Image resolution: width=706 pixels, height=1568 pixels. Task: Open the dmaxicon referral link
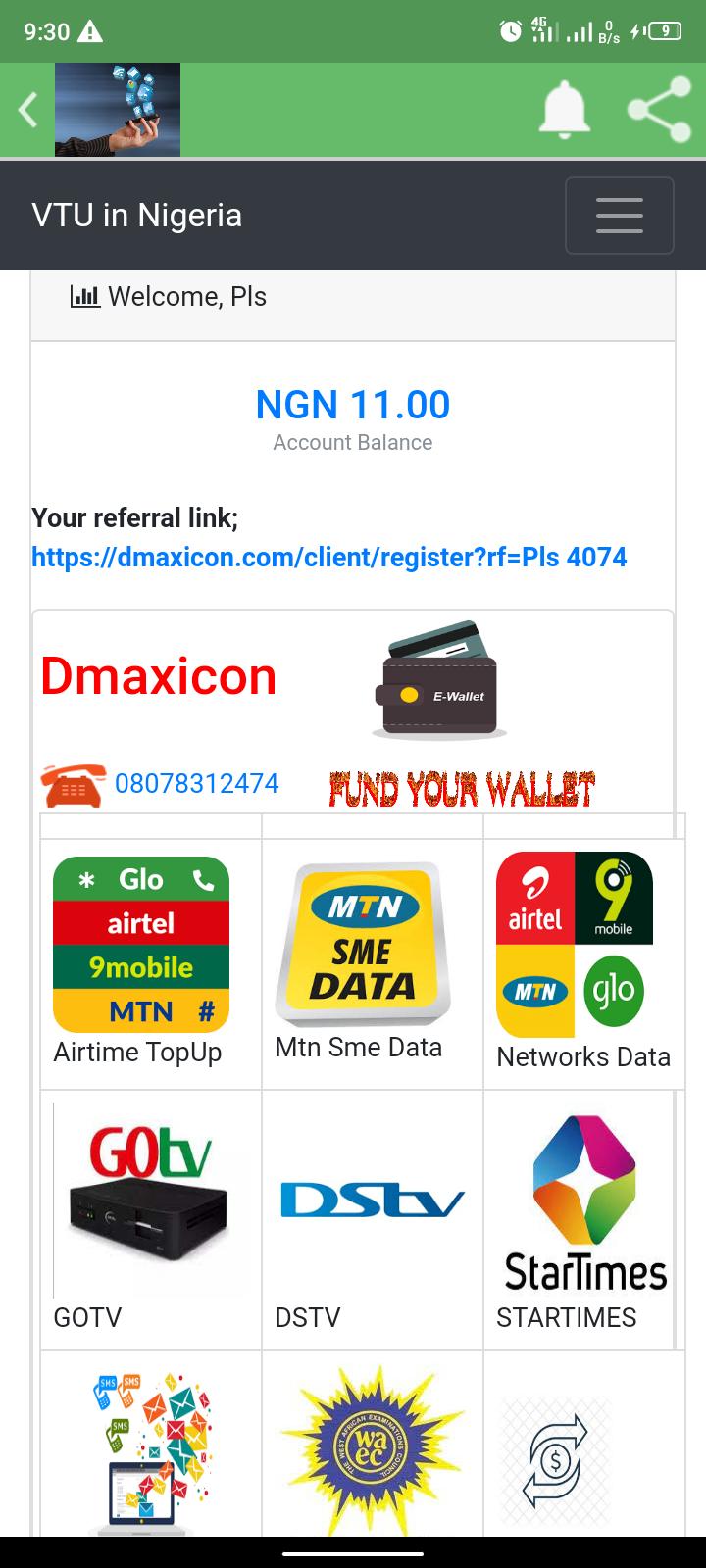[328, 557]
